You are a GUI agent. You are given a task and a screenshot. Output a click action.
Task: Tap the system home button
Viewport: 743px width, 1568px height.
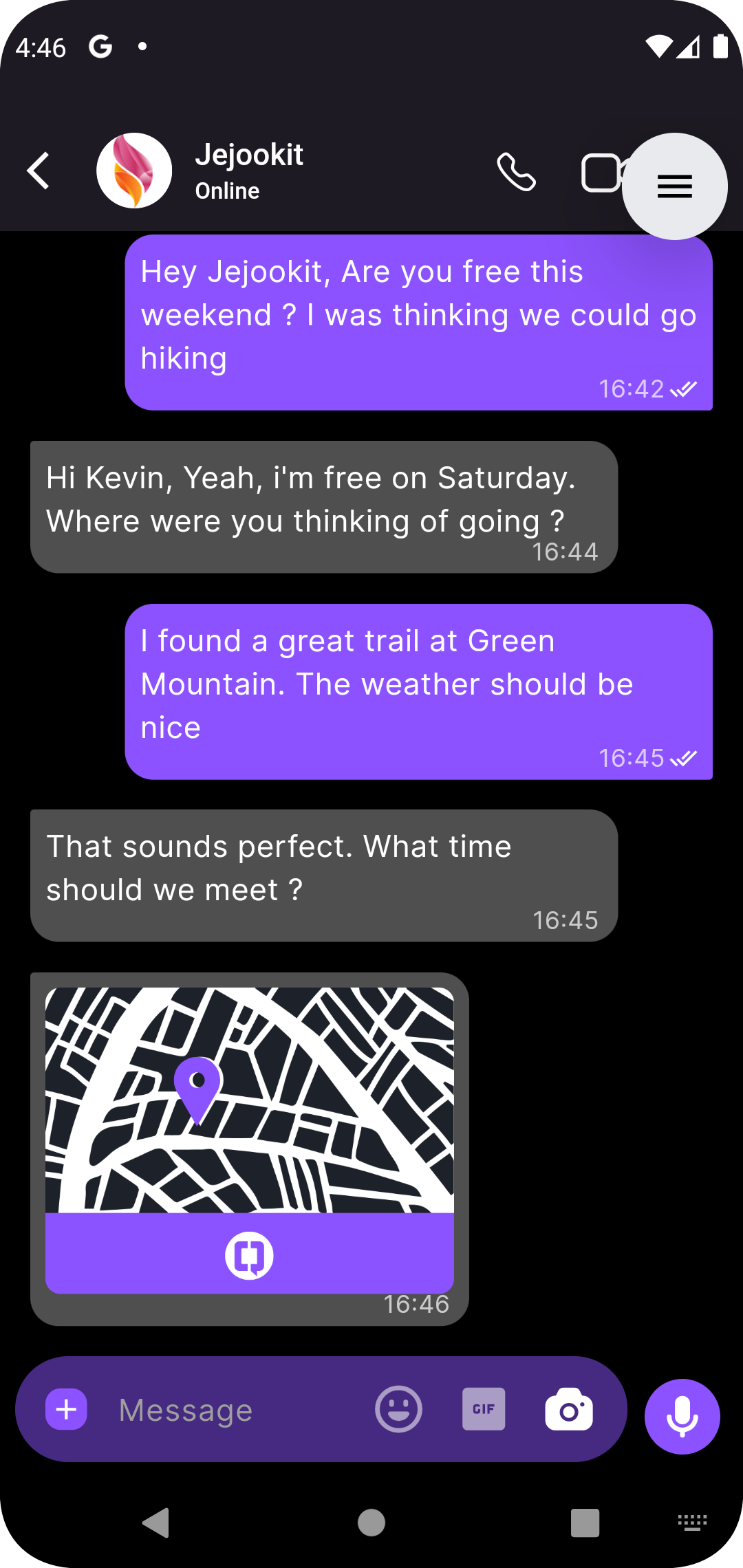[x=371, y=1523]
